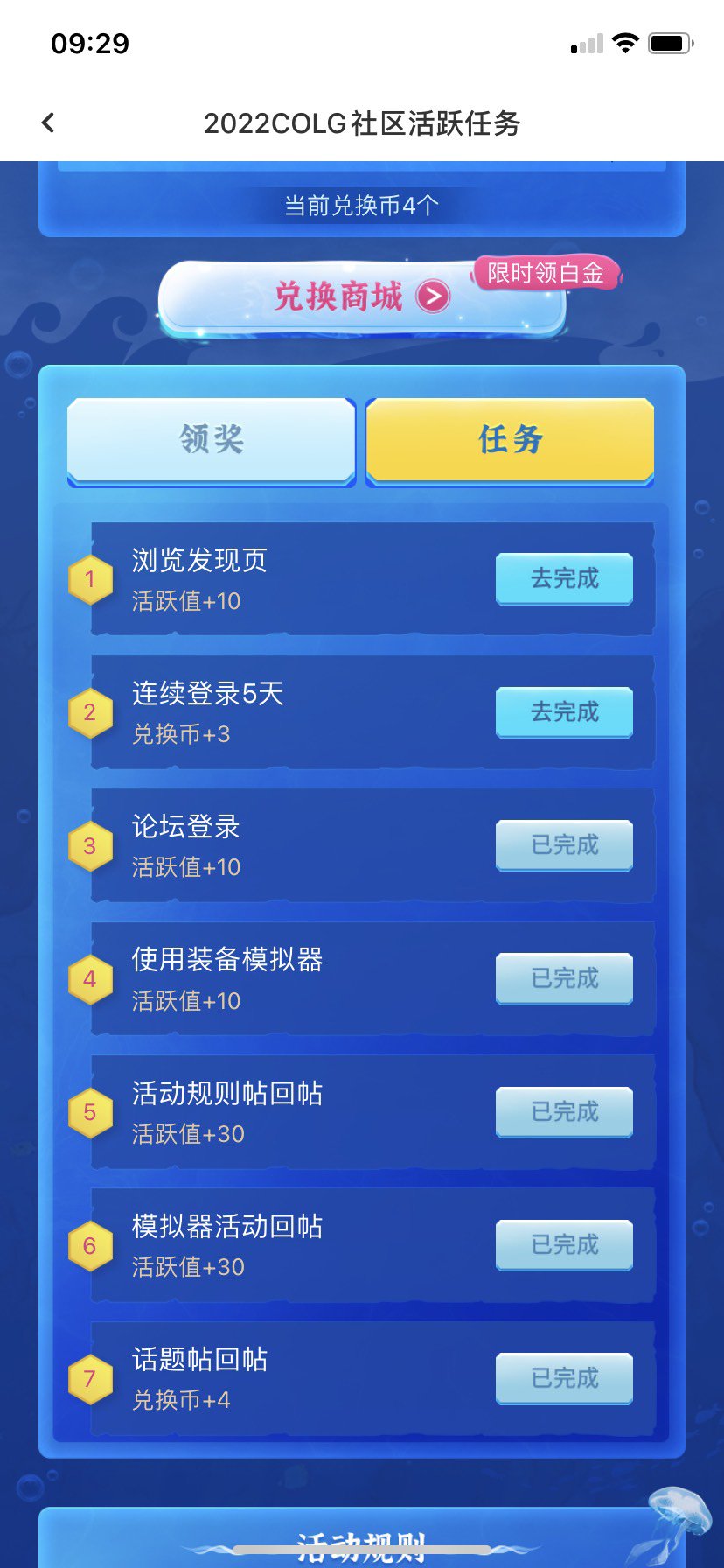
Task: Click the yellow hexagon numbered 7
Action: pyautogui.click(x=90, y=1377)
